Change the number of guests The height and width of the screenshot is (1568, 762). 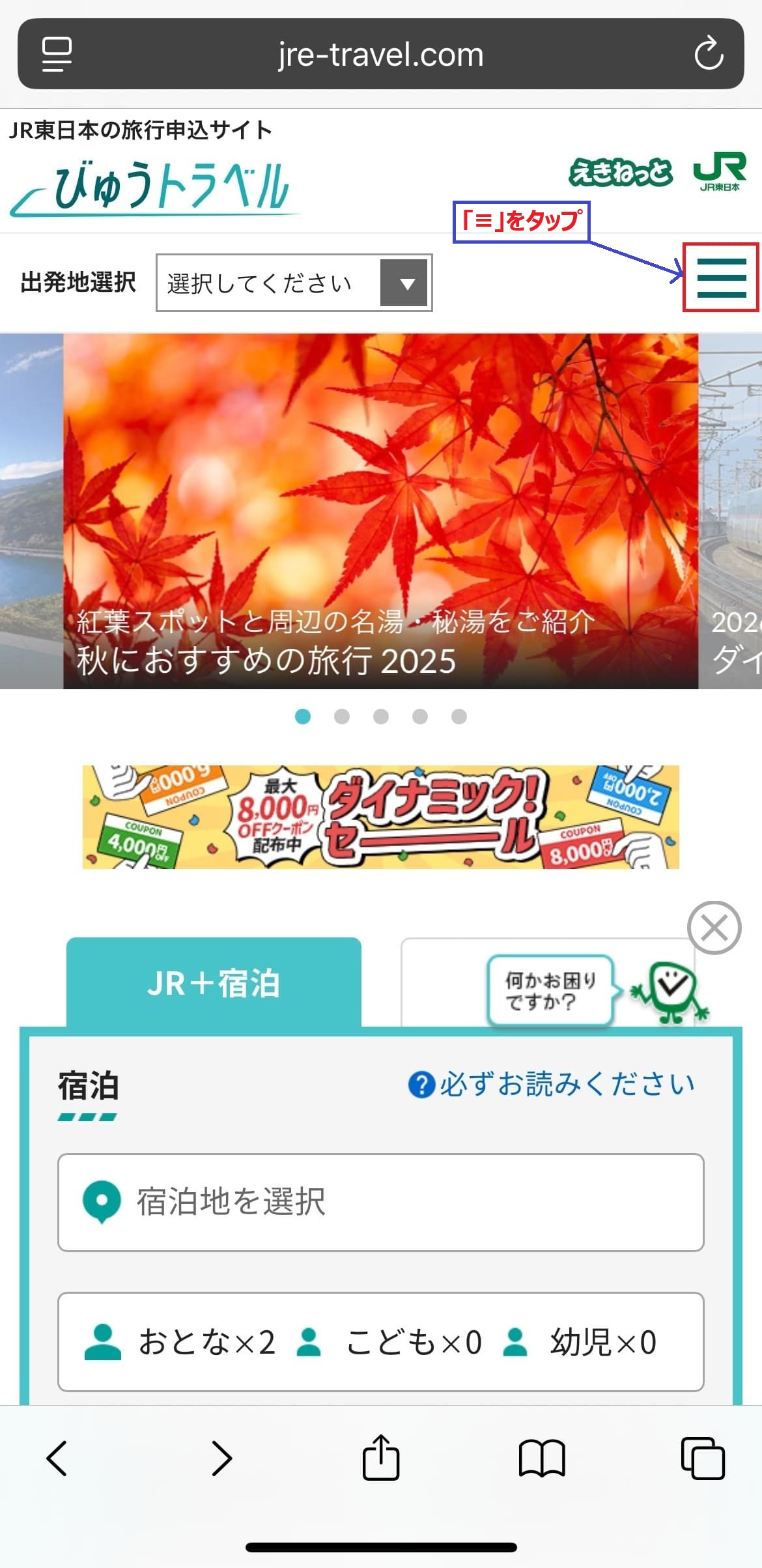click(380, 1342)
